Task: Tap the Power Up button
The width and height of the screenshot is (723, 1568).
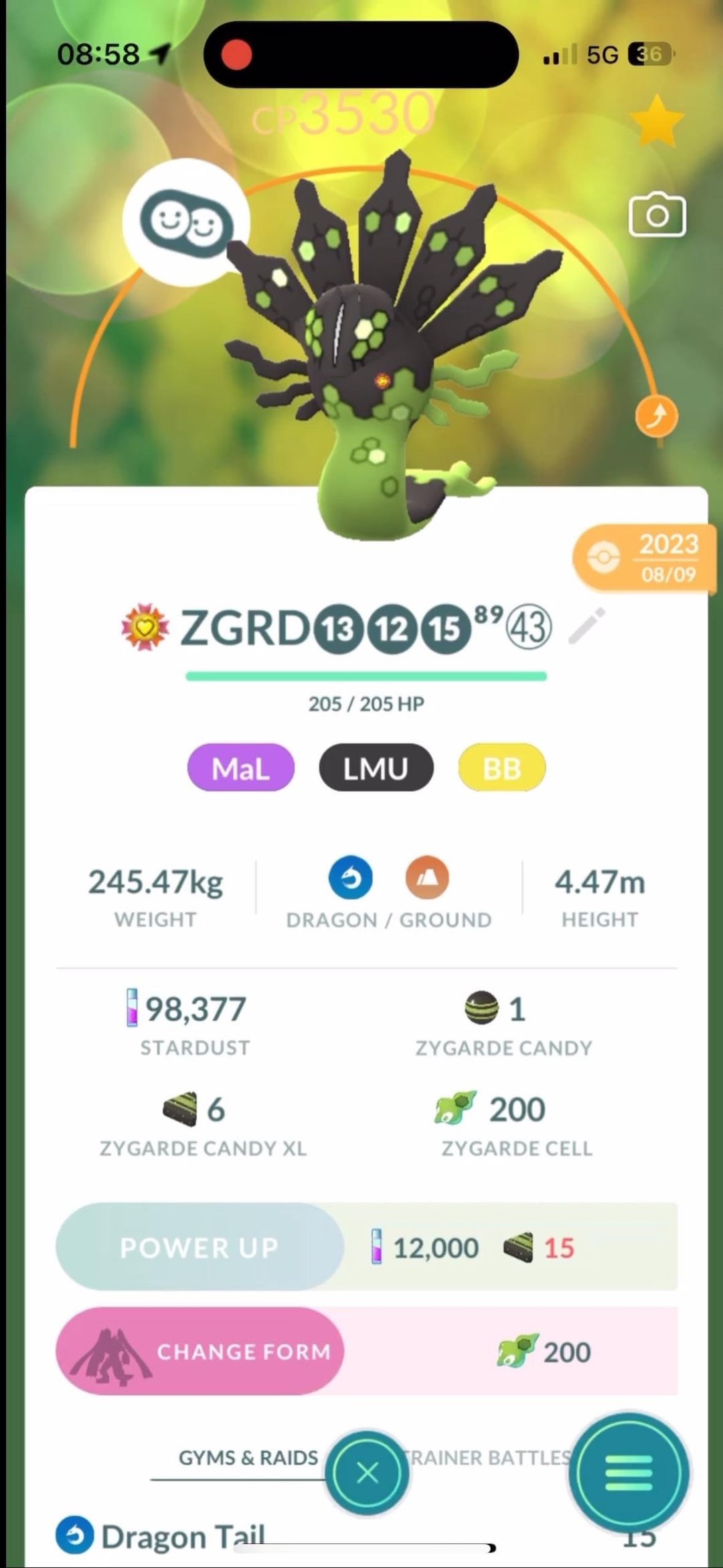Action: tap(199, 1247)
